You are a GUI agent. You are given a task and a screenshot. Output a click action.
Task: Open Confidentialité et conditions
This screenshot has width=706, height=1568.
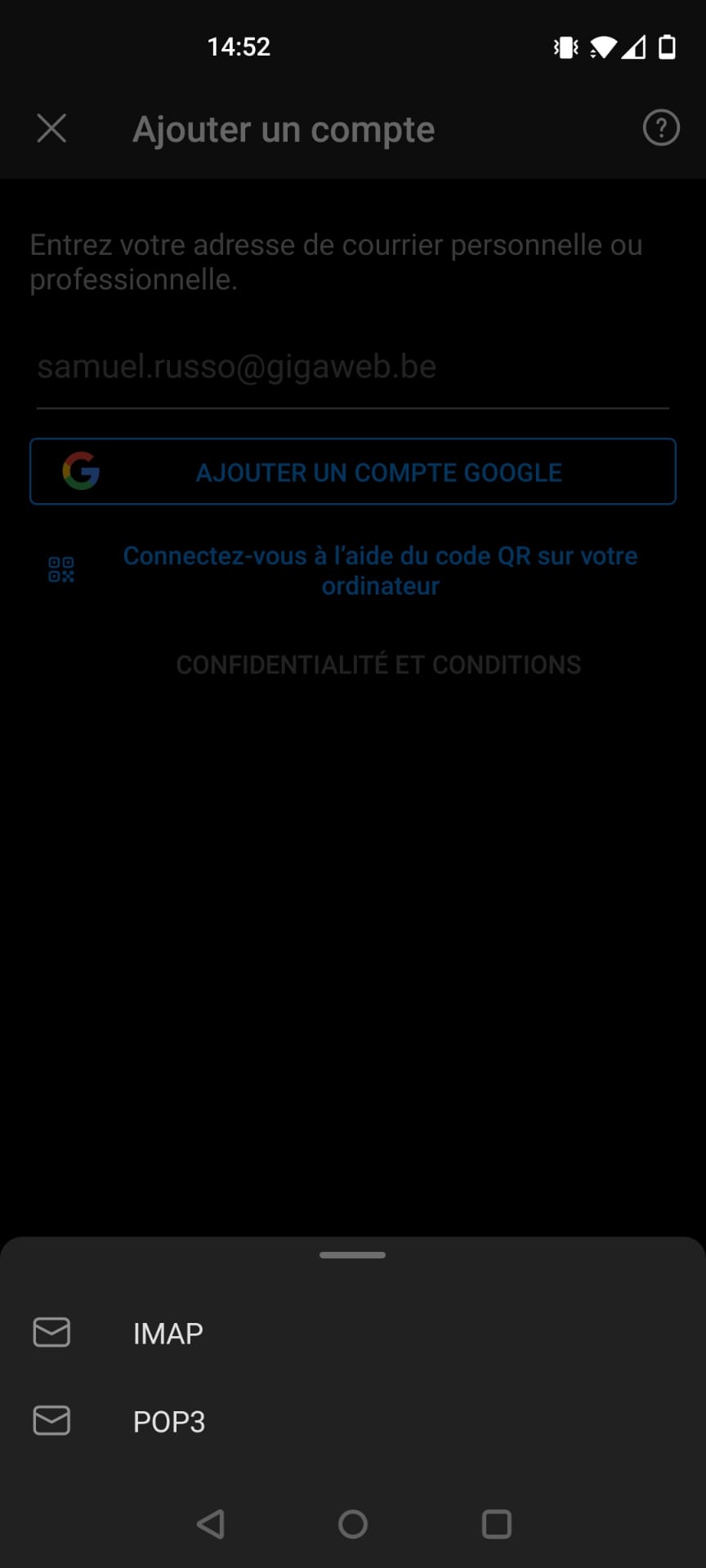(378, 664)
